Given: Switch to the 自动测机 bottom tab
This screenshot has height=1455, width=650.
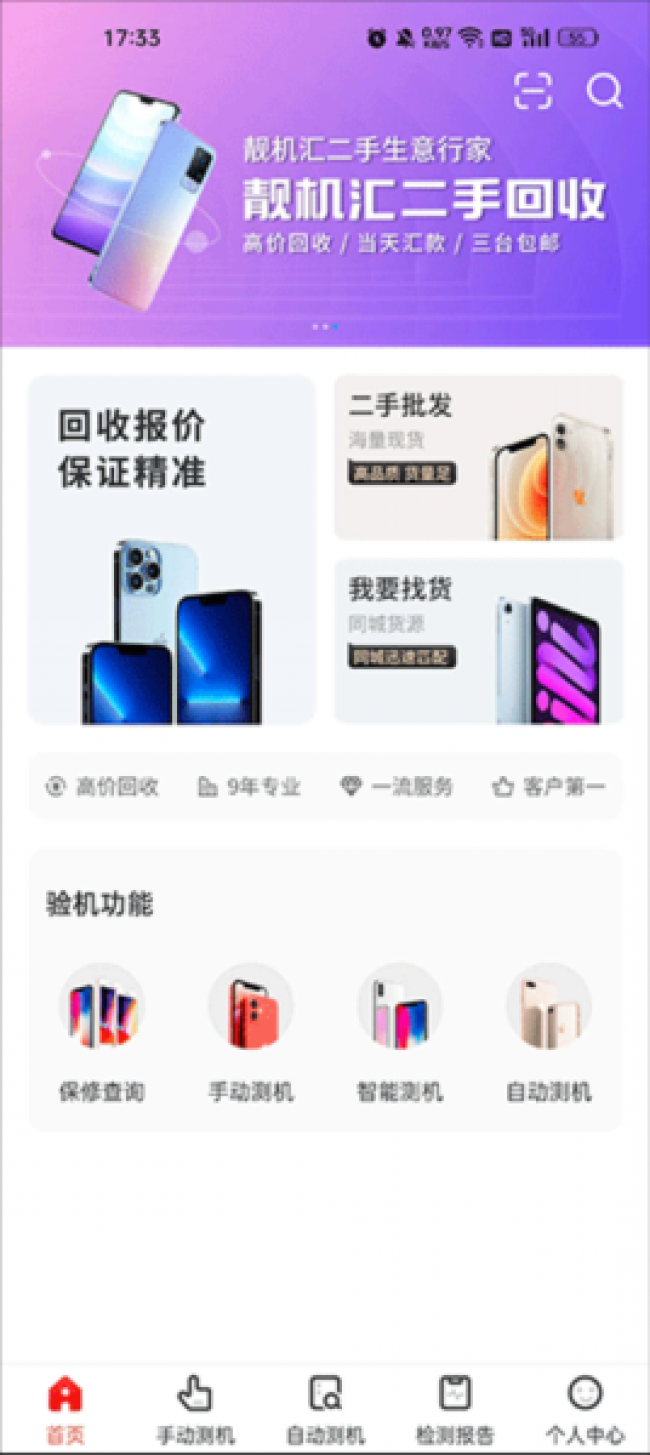Looking at the screenshot, I should coord(325,1409).
